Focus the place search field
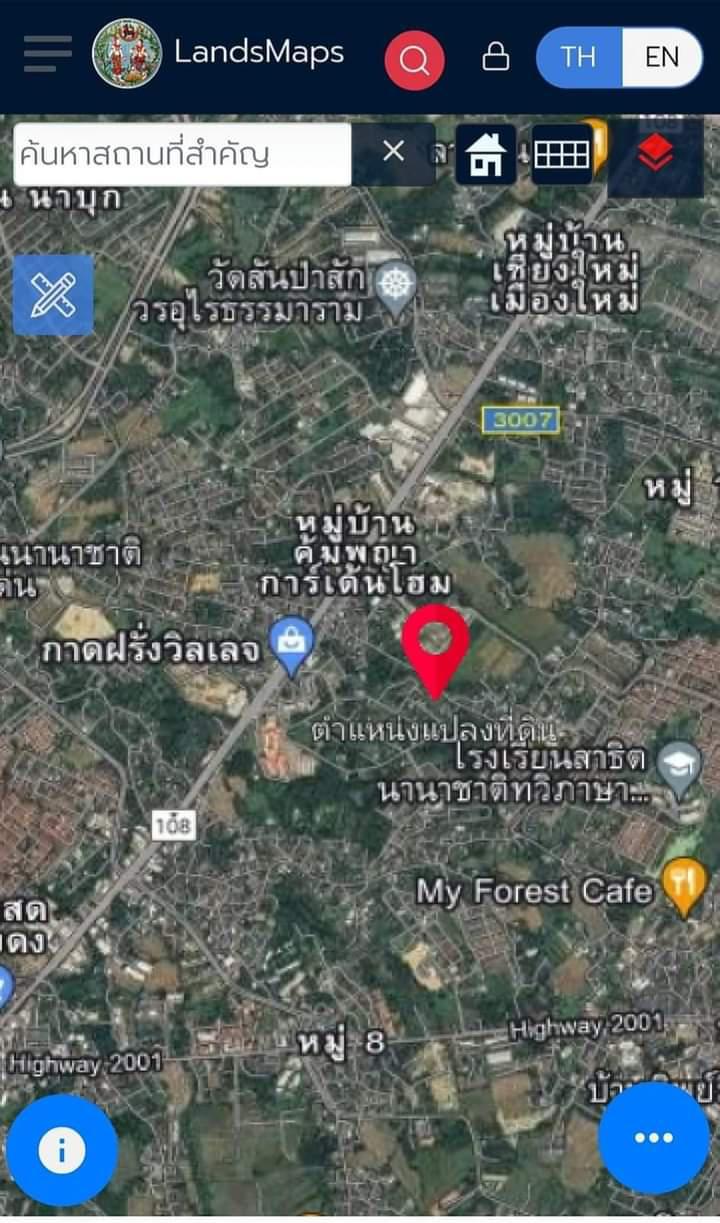Viewport: 720px width, 1223px height. [183, 154]
